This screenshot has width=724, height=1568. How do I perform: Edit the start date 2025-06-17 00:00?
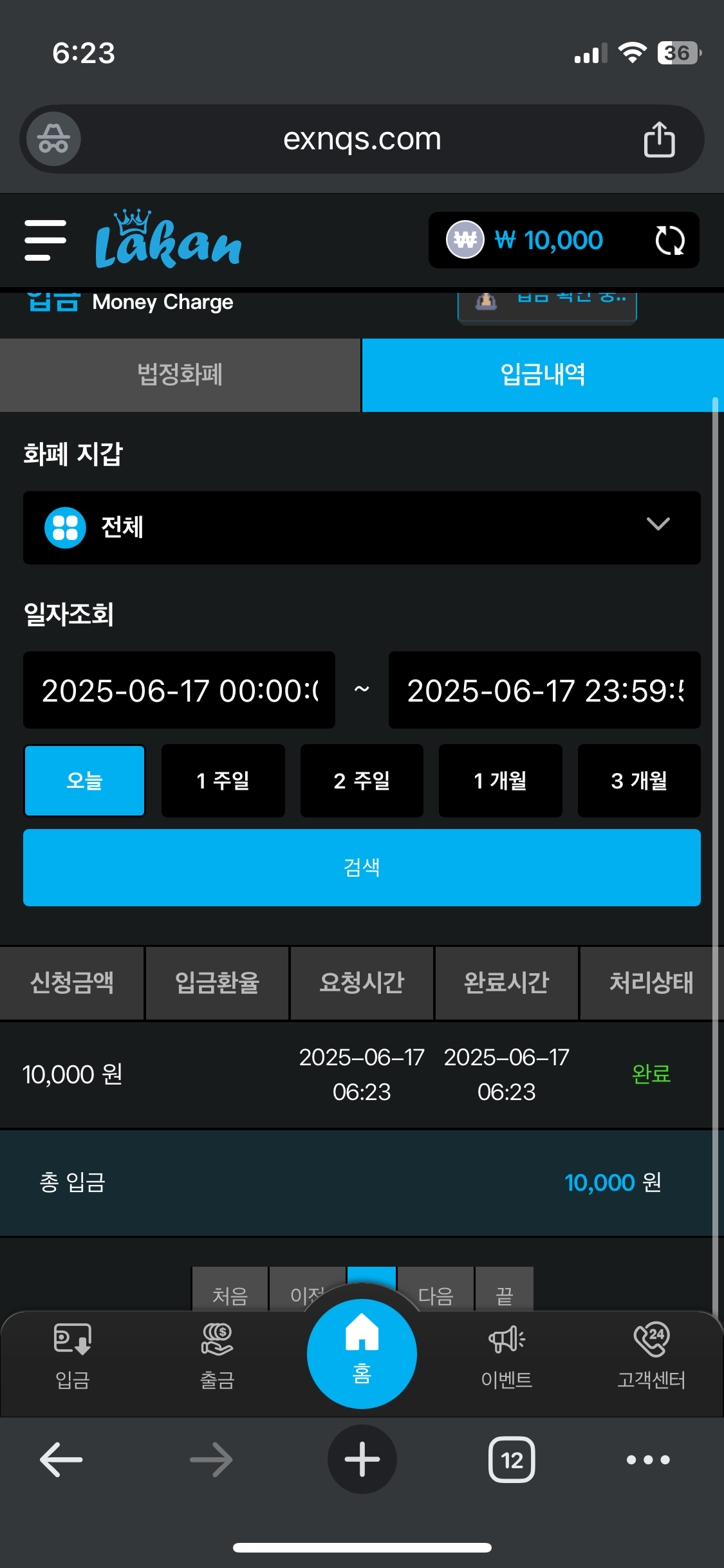179,690
